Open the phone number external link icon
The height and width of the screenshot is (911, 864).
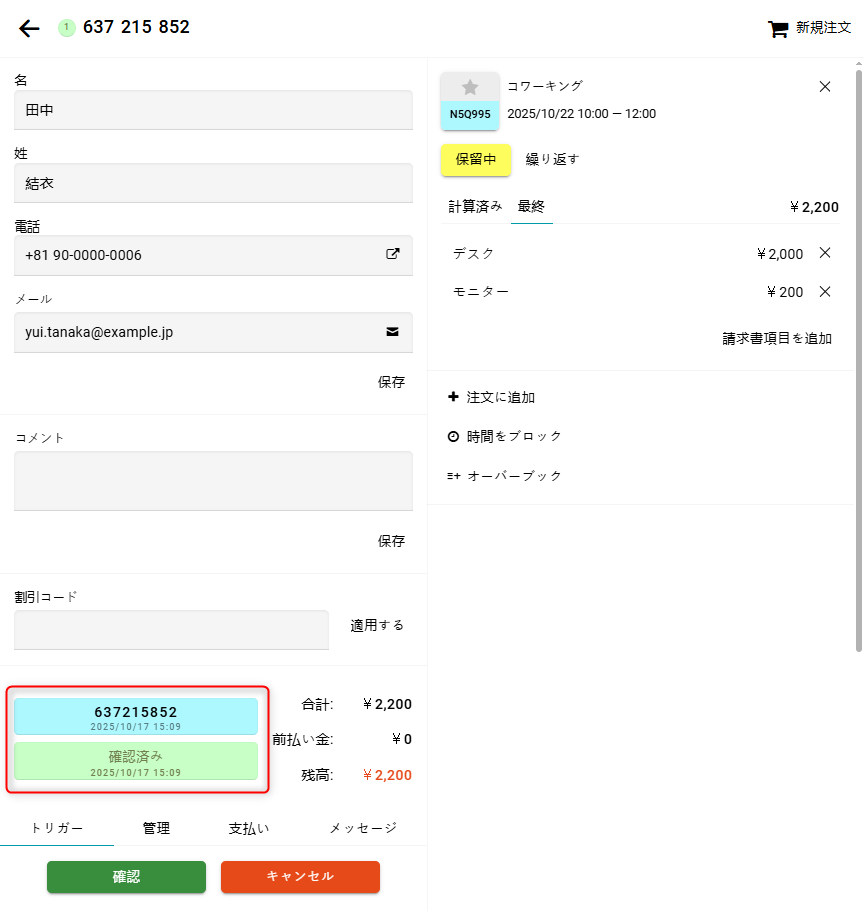click(x=393, y=255)
